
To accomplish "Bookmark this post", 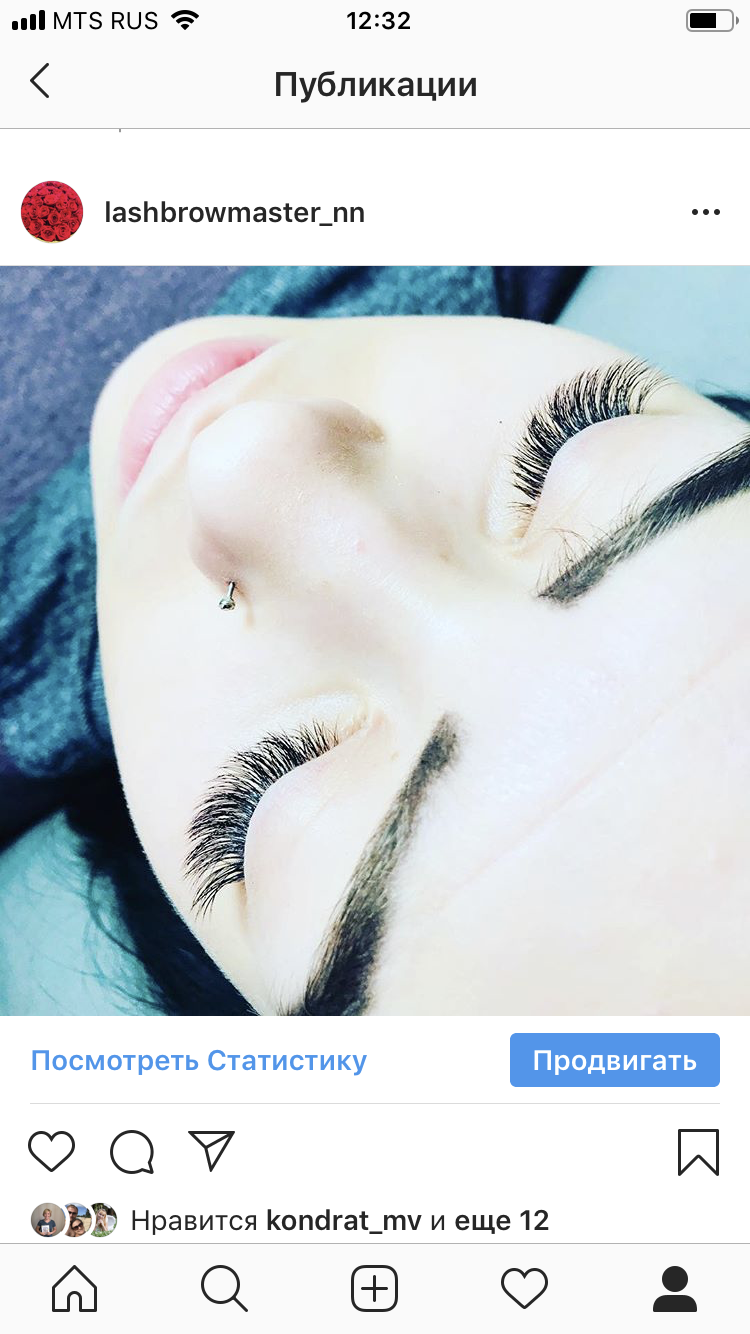I will 698,1151.
